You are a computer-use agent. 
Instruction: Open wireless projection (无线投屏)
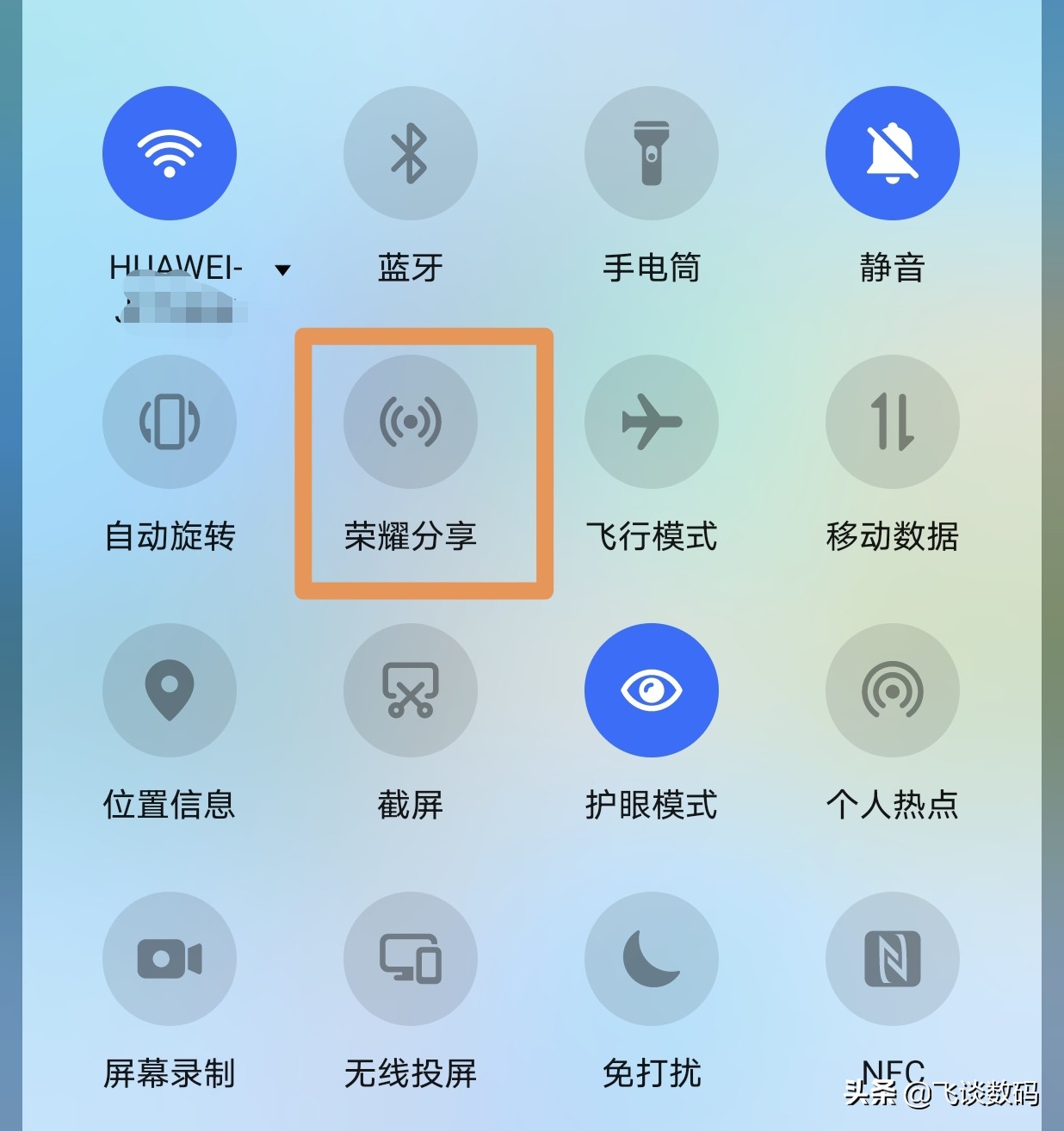tap(411, 959)
